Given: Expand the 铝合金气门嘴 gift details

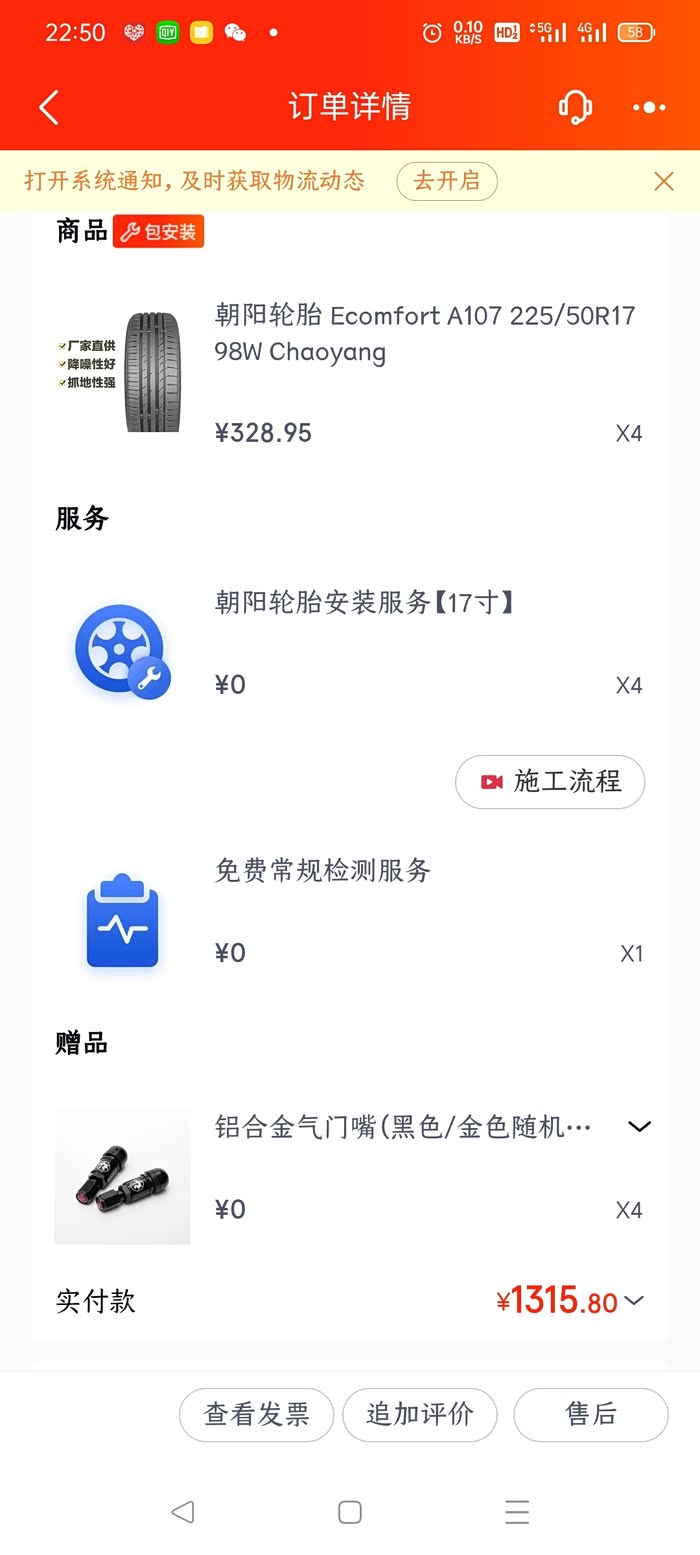Looking at the screenshot, I should [x=639, y=1126].
